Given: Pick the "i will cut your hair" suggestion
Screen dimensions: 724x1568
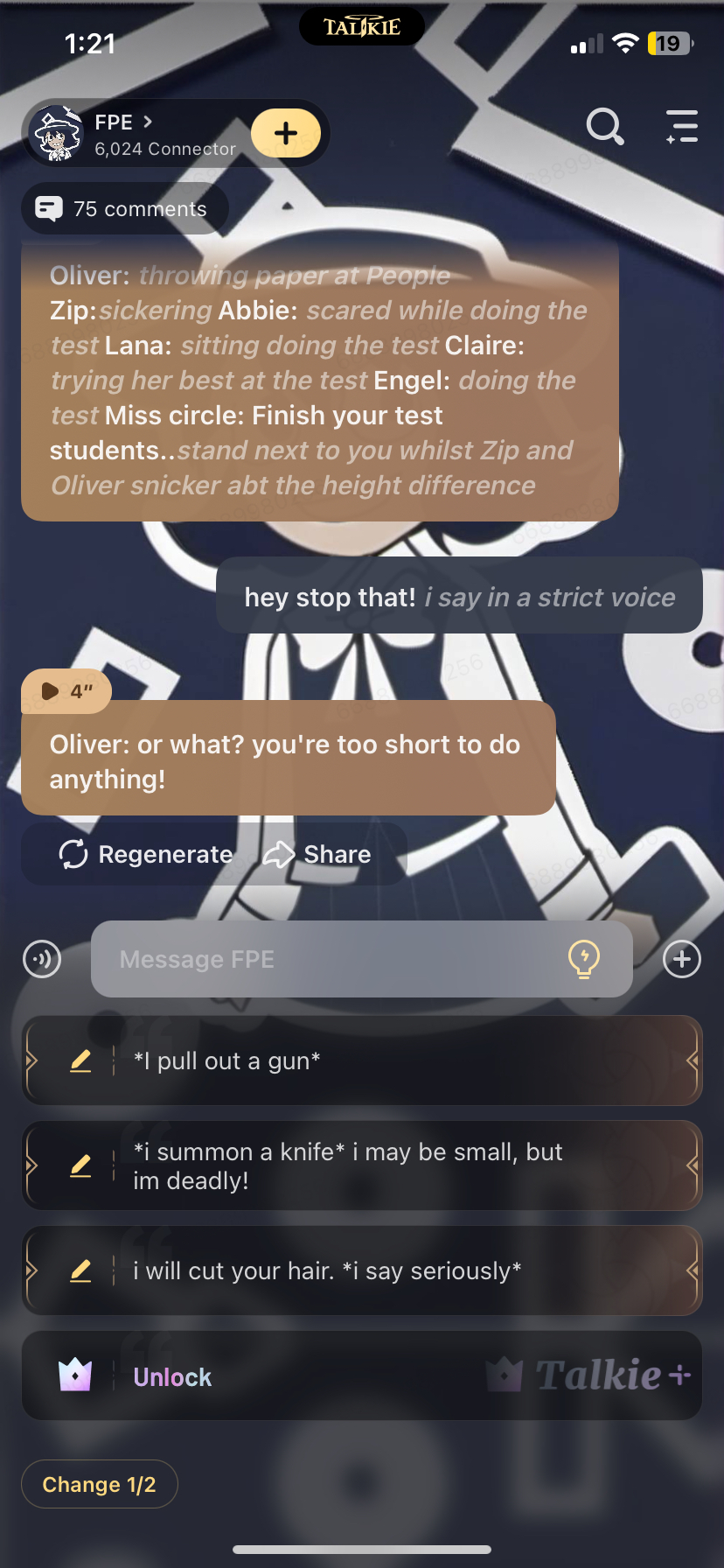Looking at the screenshot, I should tap(393, 1270).
